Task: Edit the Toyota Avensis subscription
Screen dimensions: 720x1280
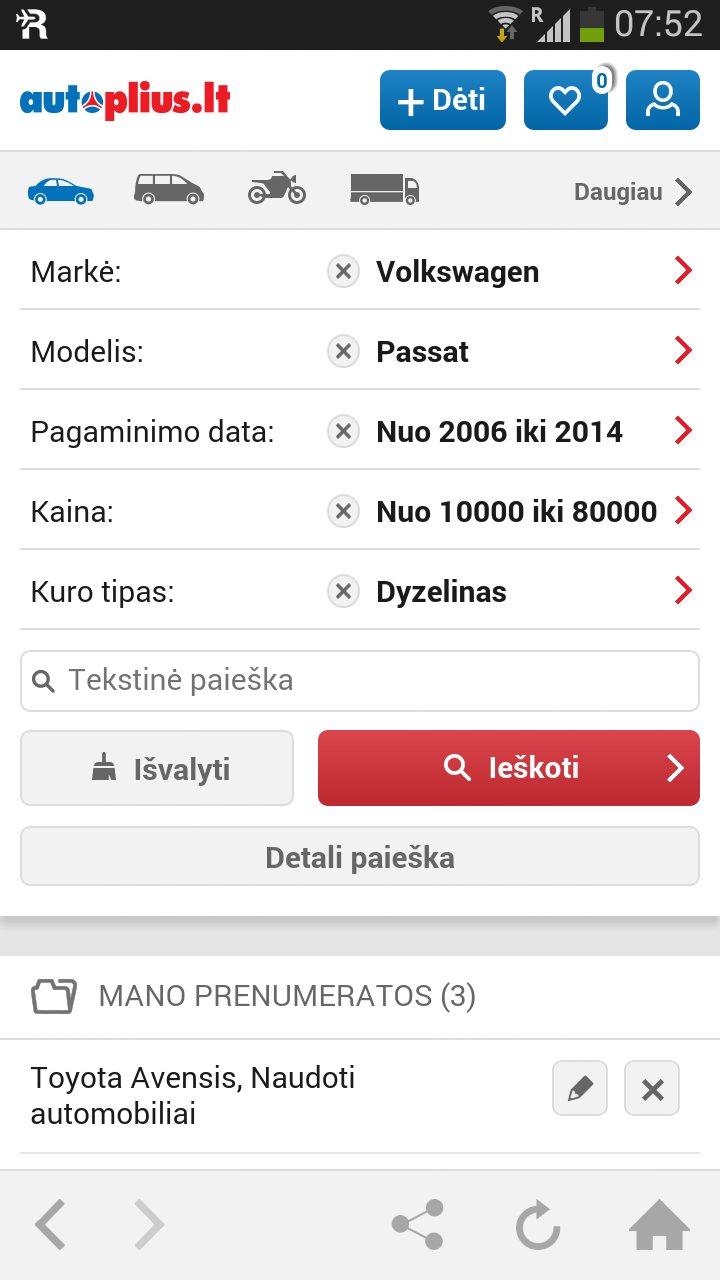Action: pos(580,1088)
